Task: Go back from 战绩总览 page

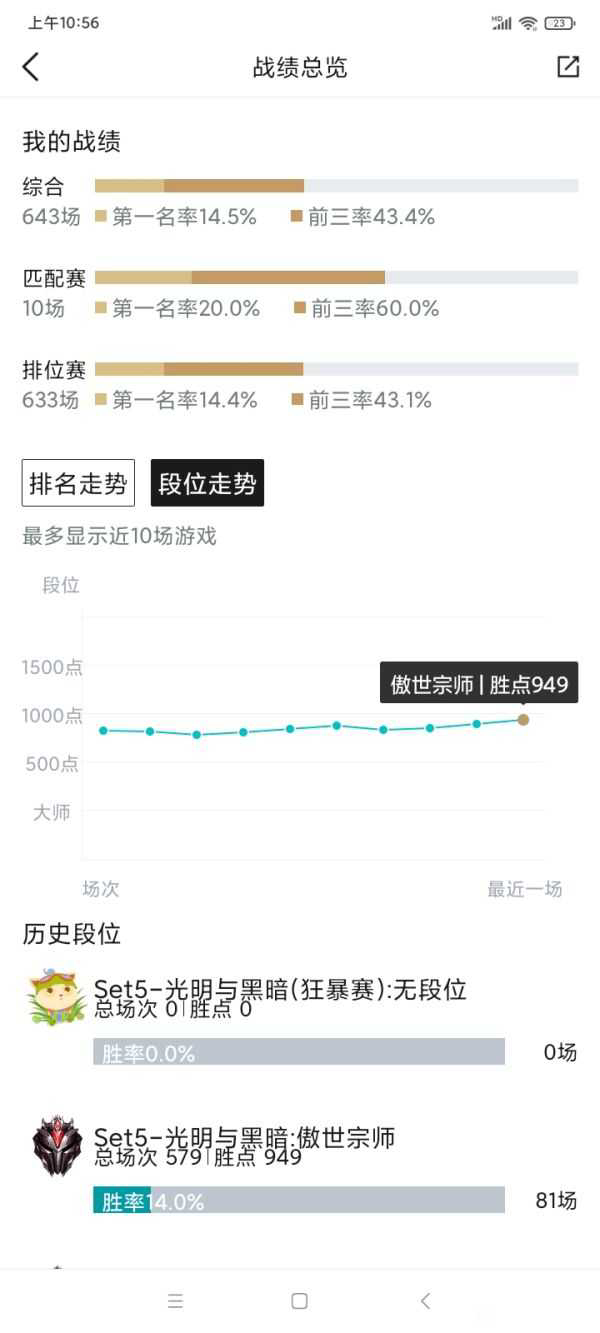Action: click(31, 67)
